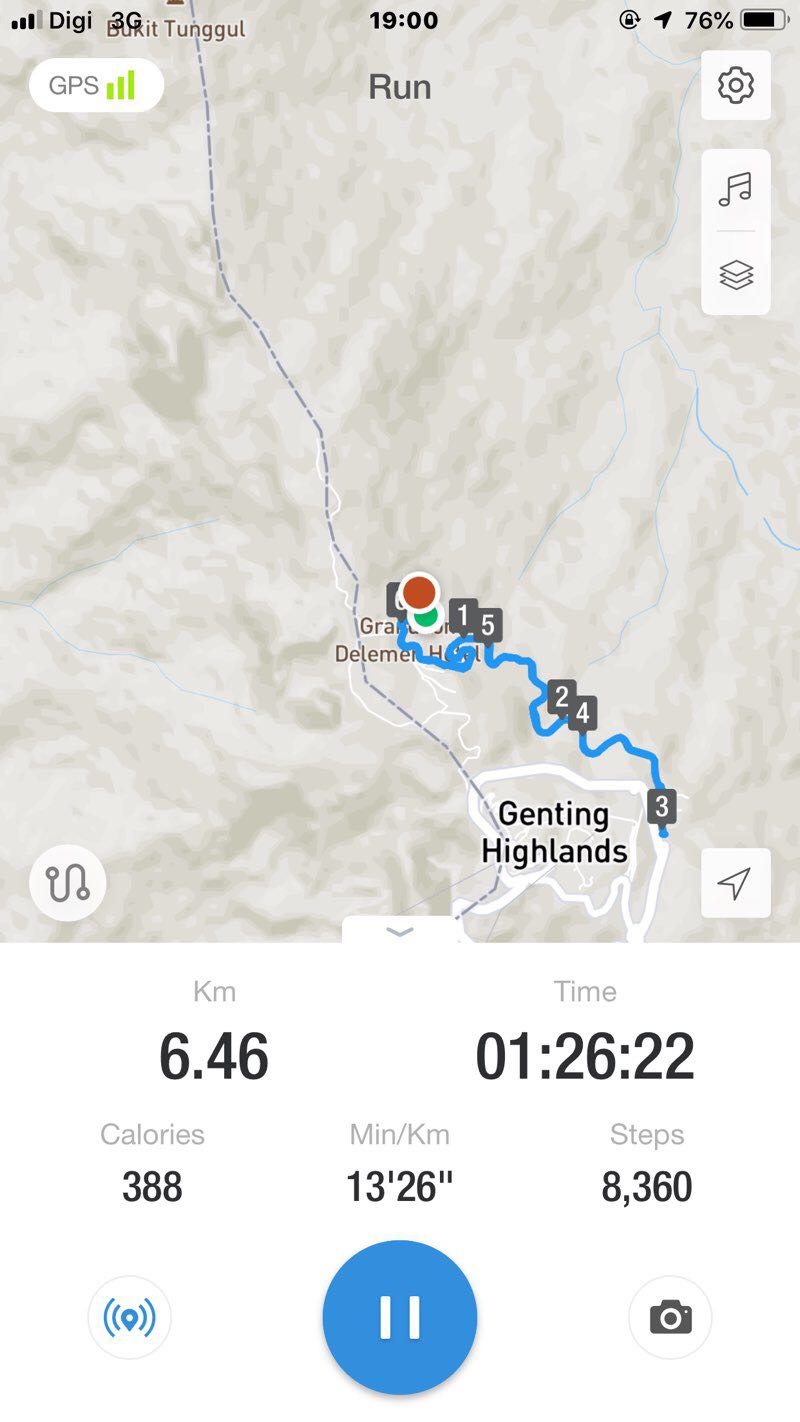Open the music controls
Viewport: 800px width, 1422px height.
pos(736,189)
